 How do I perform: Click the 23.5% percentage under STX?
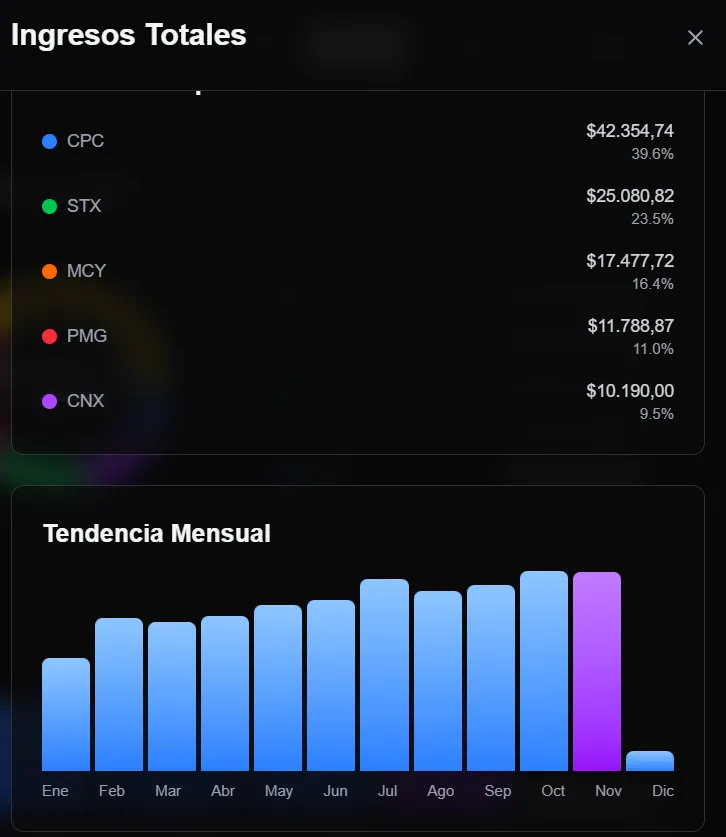tap(655, 219)
